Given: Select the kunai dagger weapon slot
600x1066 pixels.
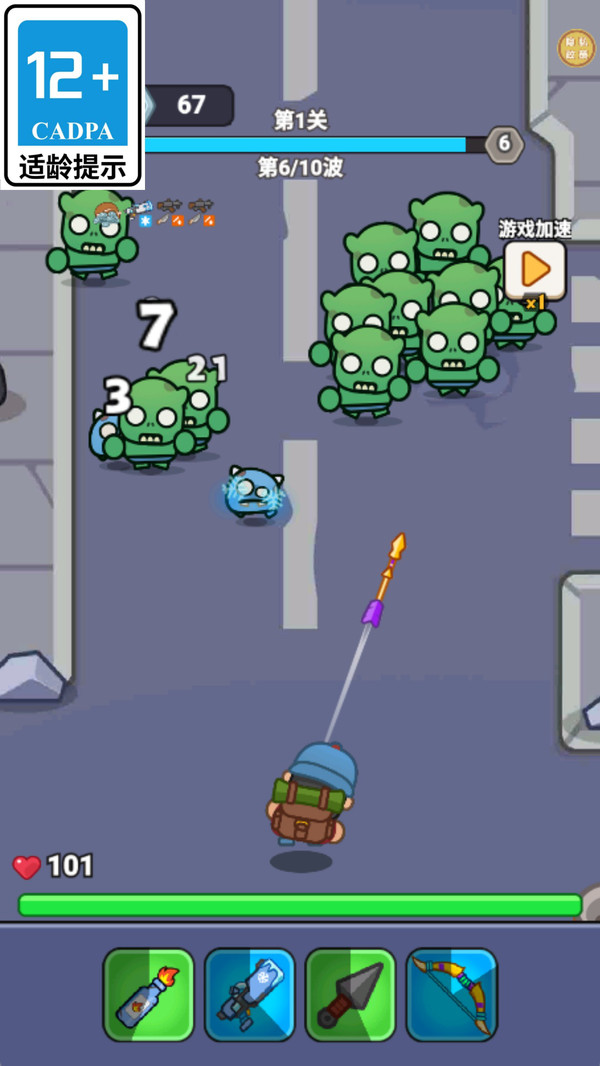Looking at the screenshot, I should [350, 994].
